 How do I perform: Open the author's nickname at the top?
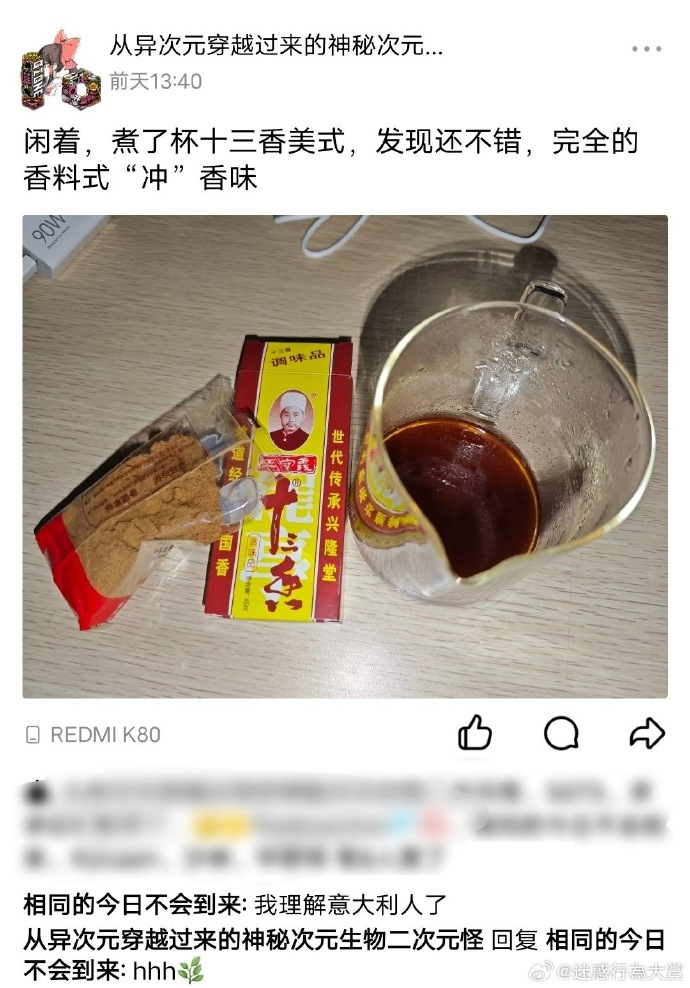tap(276, 46)
